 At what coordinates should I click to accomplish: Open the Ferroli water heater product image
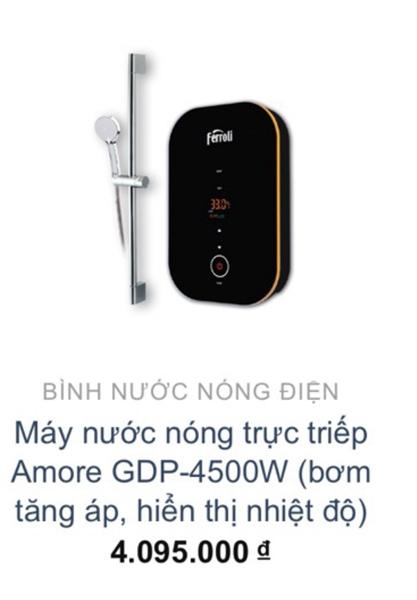coord(192,179)
